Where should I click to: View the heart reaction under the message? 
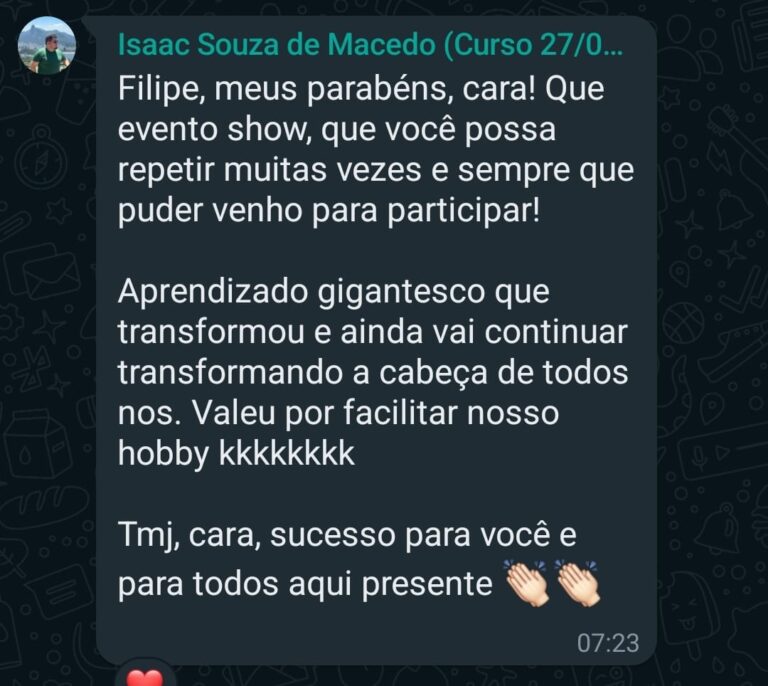(145, 678)
